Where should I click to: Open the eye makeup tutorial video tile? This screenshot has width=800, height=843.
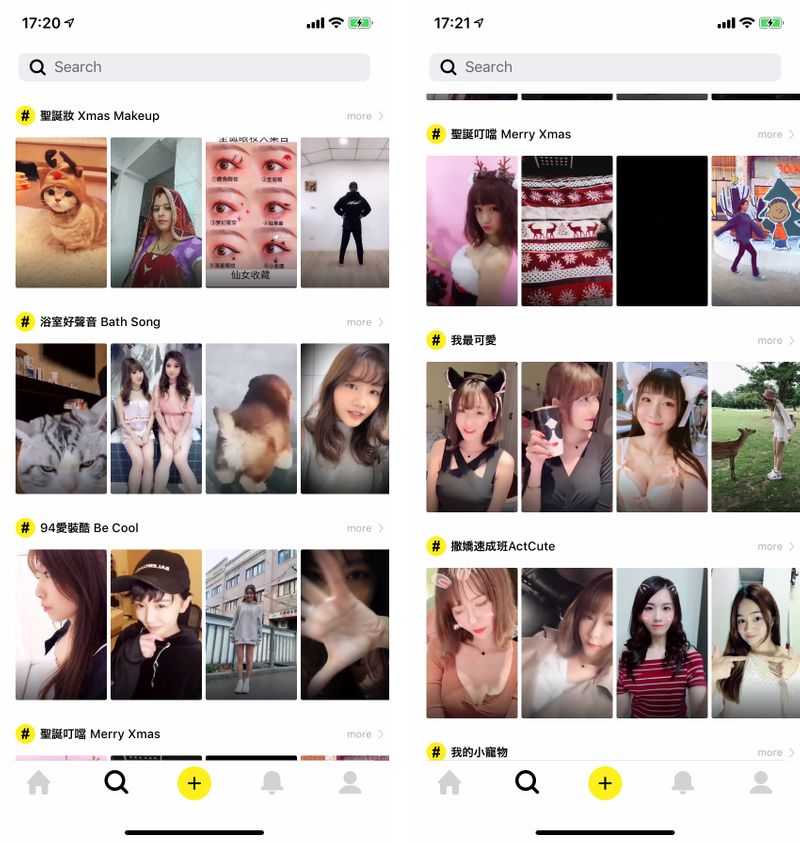click(x=251, y=213)
